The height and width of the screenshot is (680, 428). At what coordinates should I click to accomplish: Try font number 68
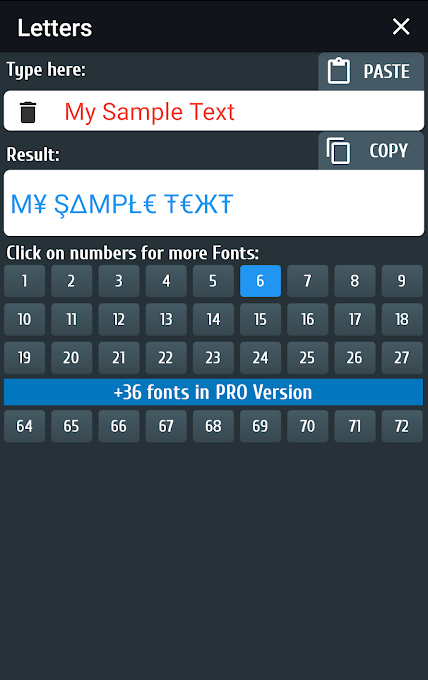click(x=213, y=426)
